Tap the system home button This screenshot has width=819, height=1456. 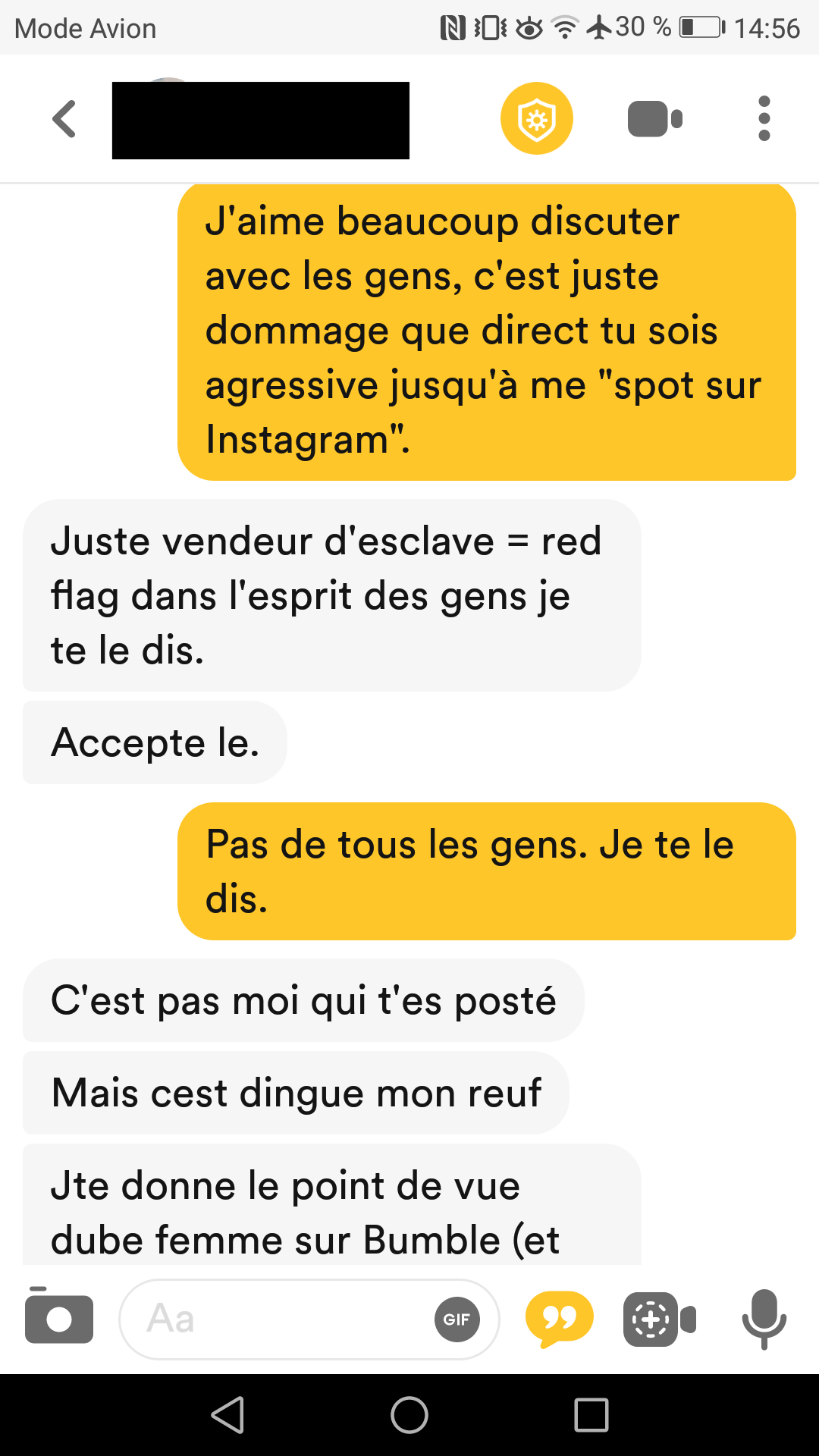coord(409,1415)
